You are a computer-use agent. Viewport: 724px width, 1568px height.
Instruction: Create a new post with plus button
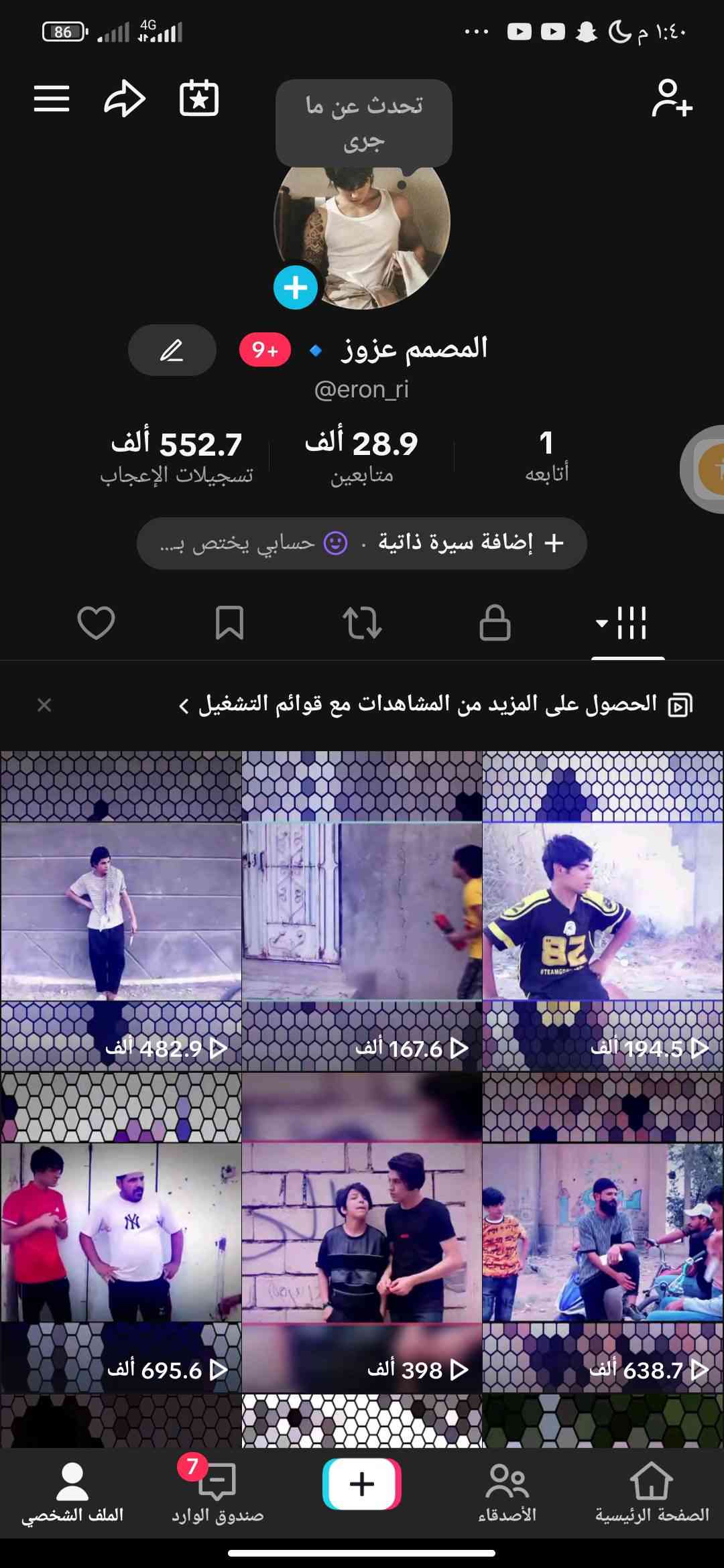(362, 1484)
